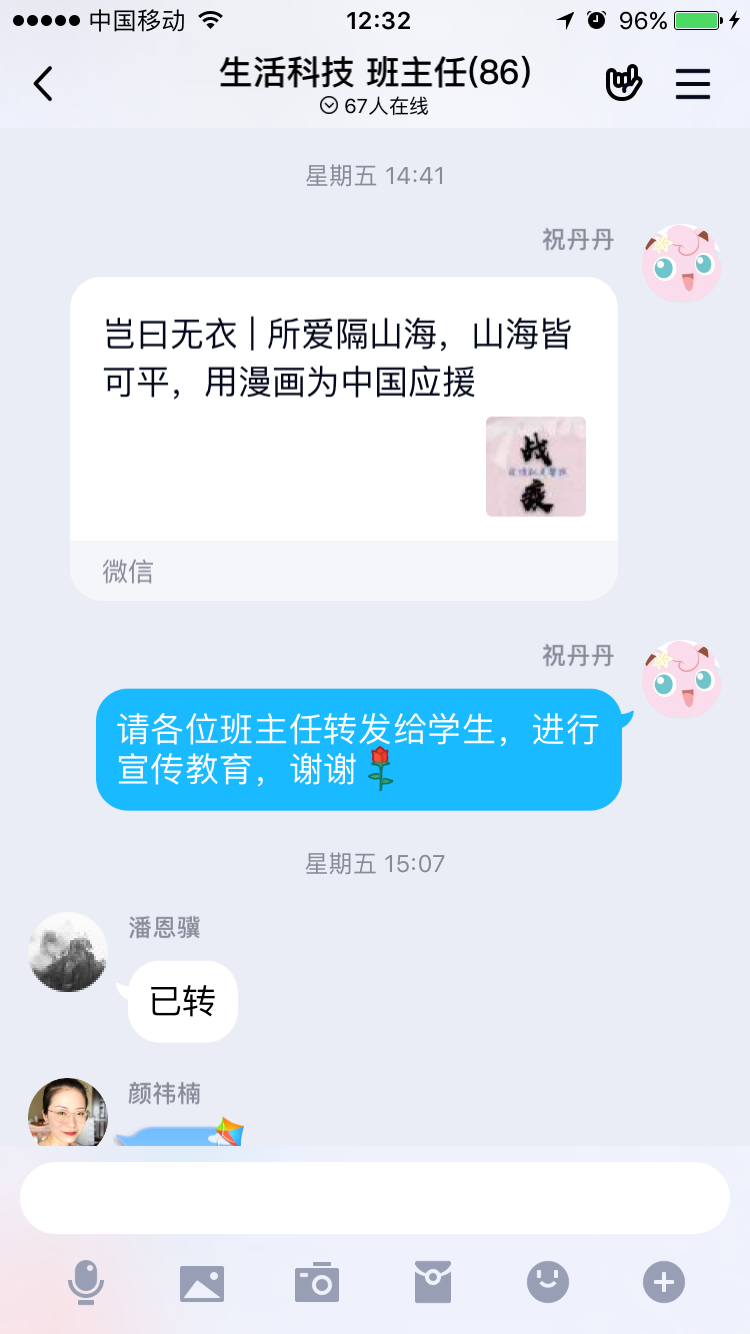Open the group menu hamburger icon

pyautogui.click(x=692, y=85)
